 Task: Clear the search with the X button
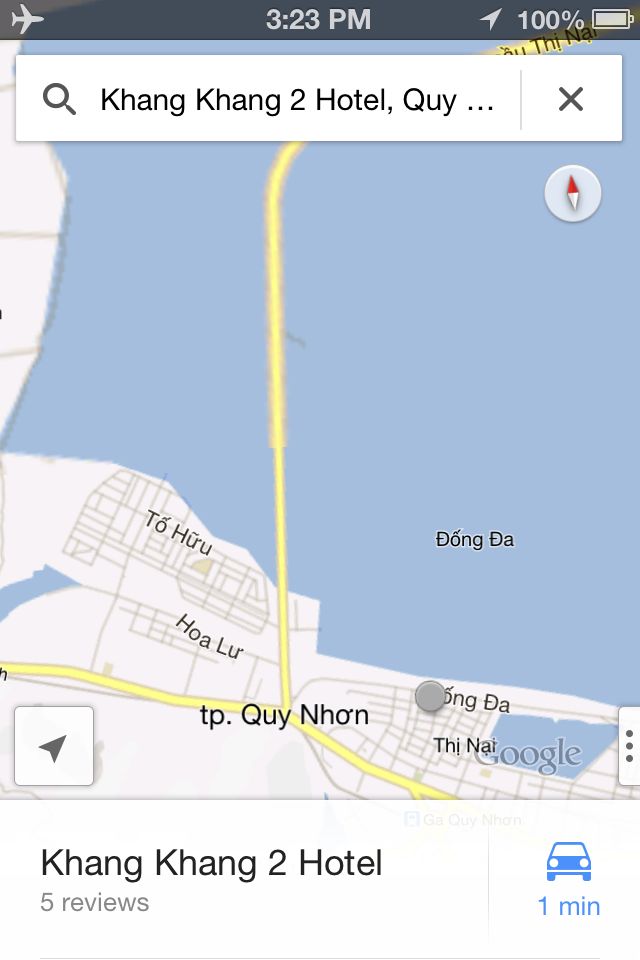[571, 99]
